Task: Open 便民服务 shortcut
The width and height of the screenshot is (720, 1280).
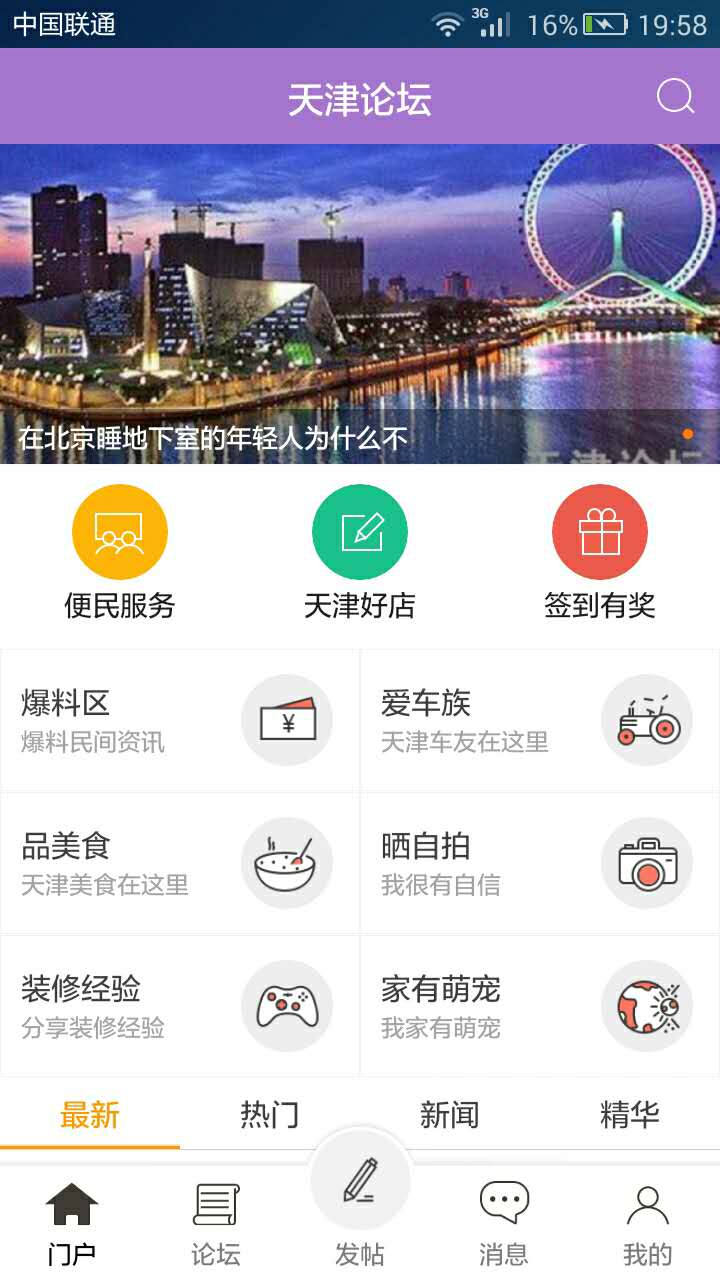Action: pyautogui.click(x=120, y=552)
